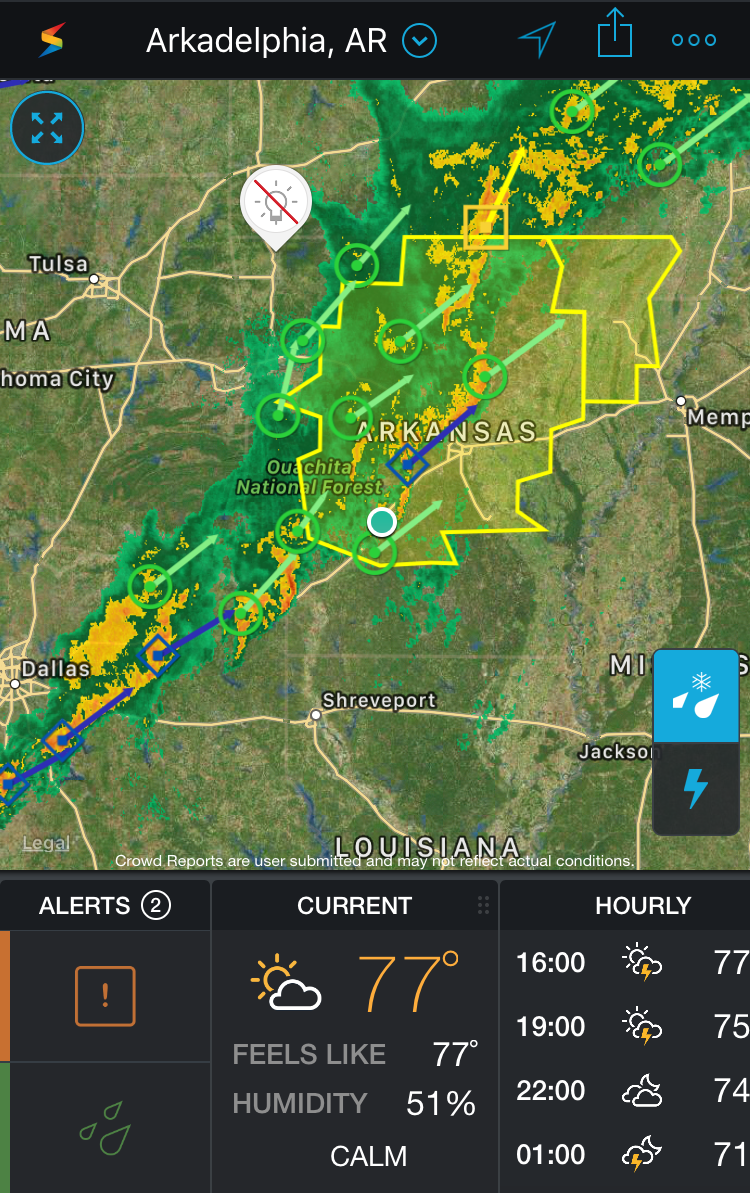This screenshot has height=1193, width=750.
Task: Tap the Alerts header with count 2
Action: tap(104, 906)
